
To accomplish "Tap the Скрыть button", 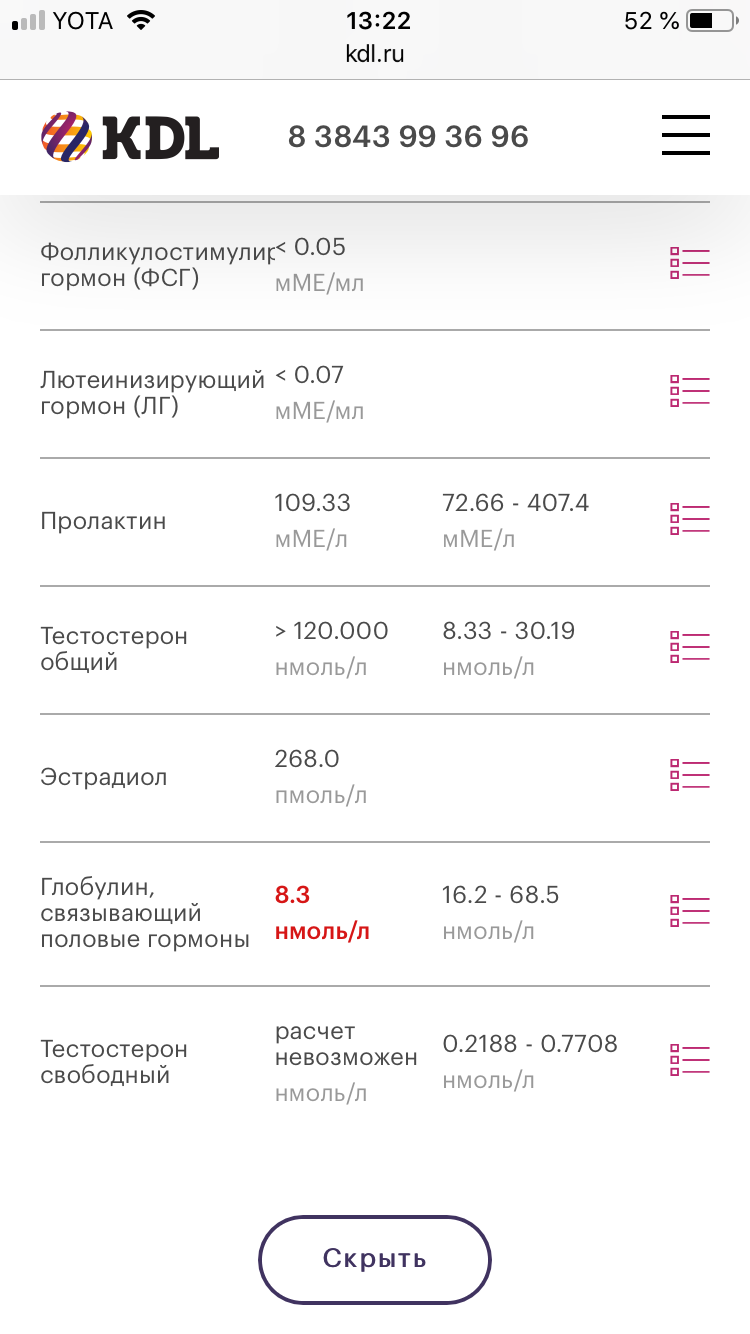I will coord(375,1259).
